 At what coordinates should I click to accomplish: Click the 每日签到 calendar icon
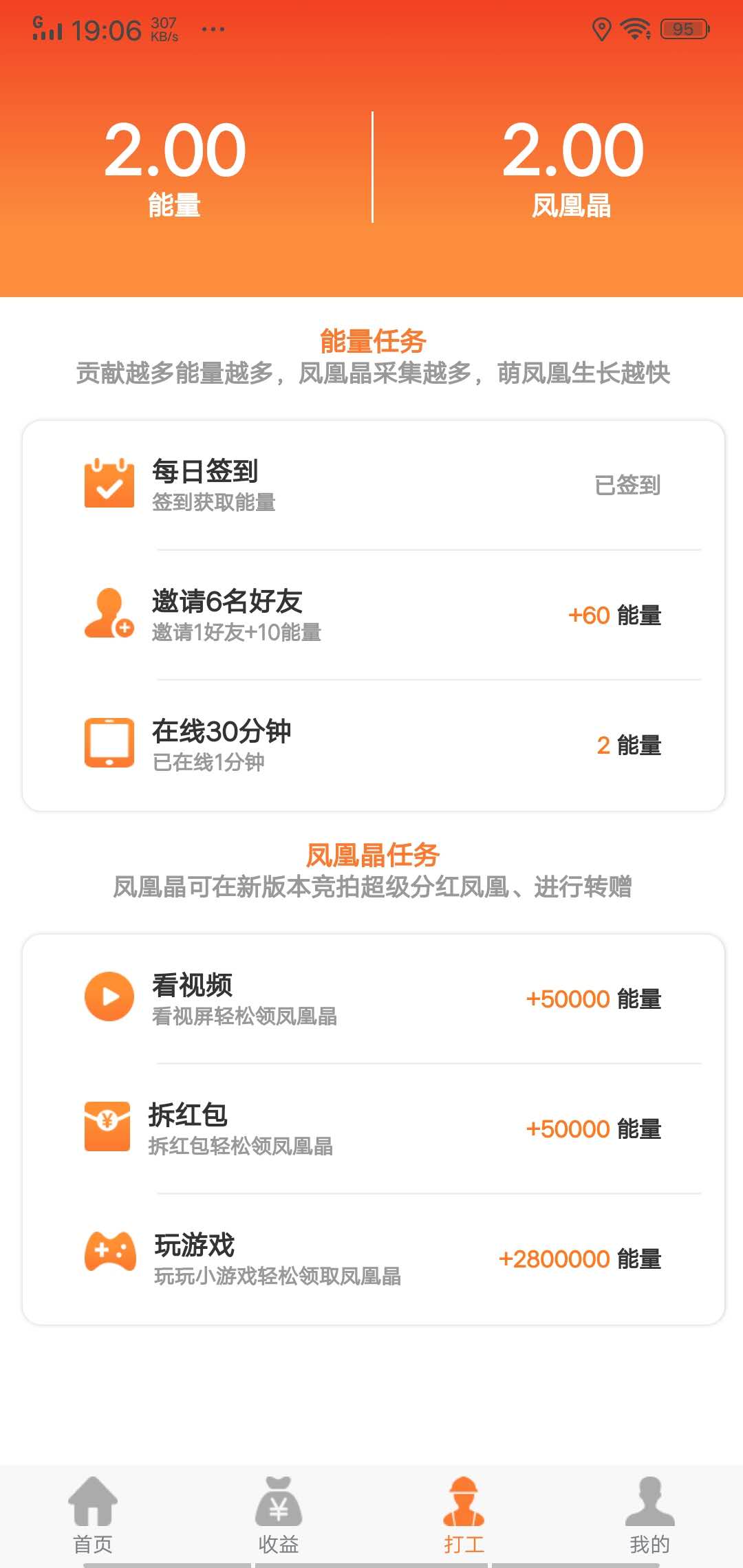pyautogui.click(x=107, y=485)
